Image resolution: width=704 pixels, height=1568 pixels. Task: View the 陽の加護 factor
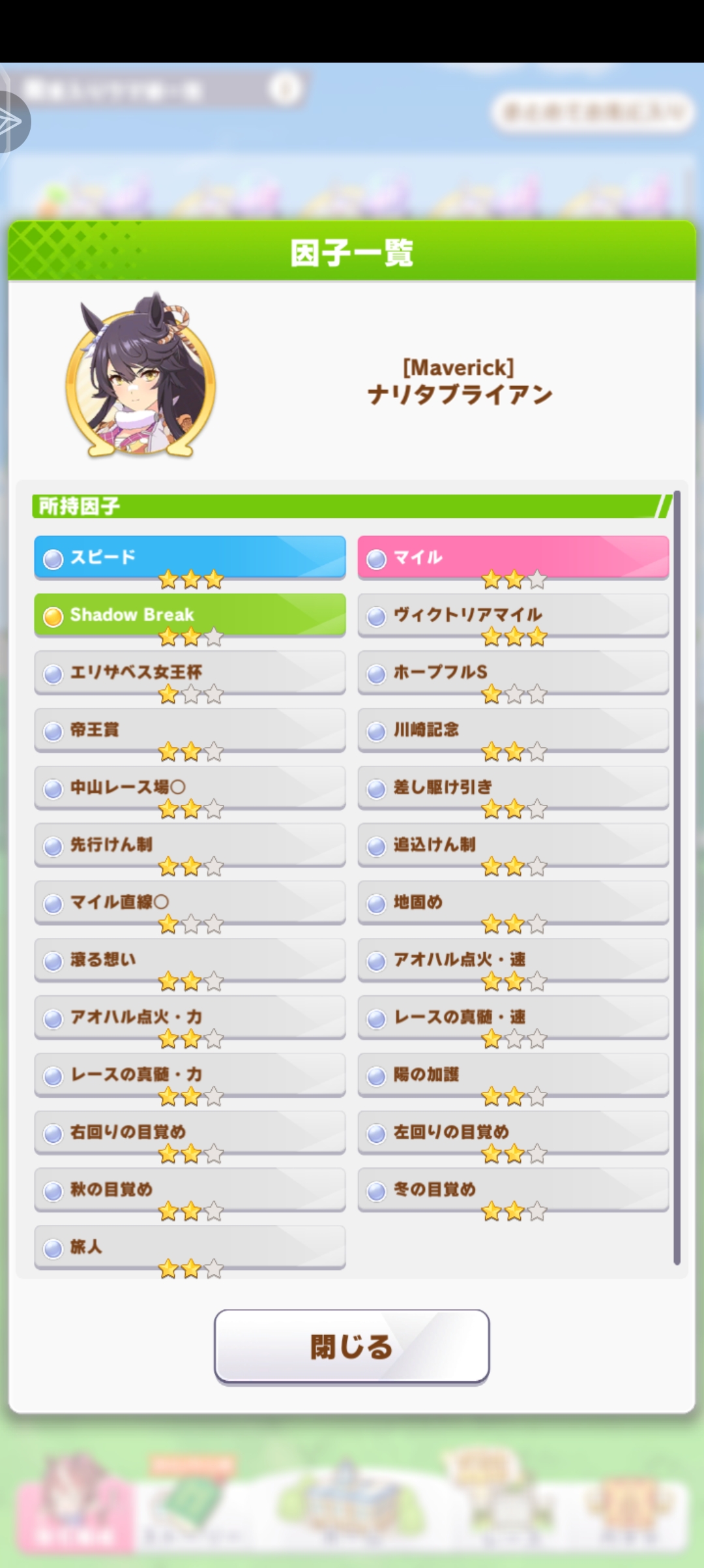[x=513, y=1074]
